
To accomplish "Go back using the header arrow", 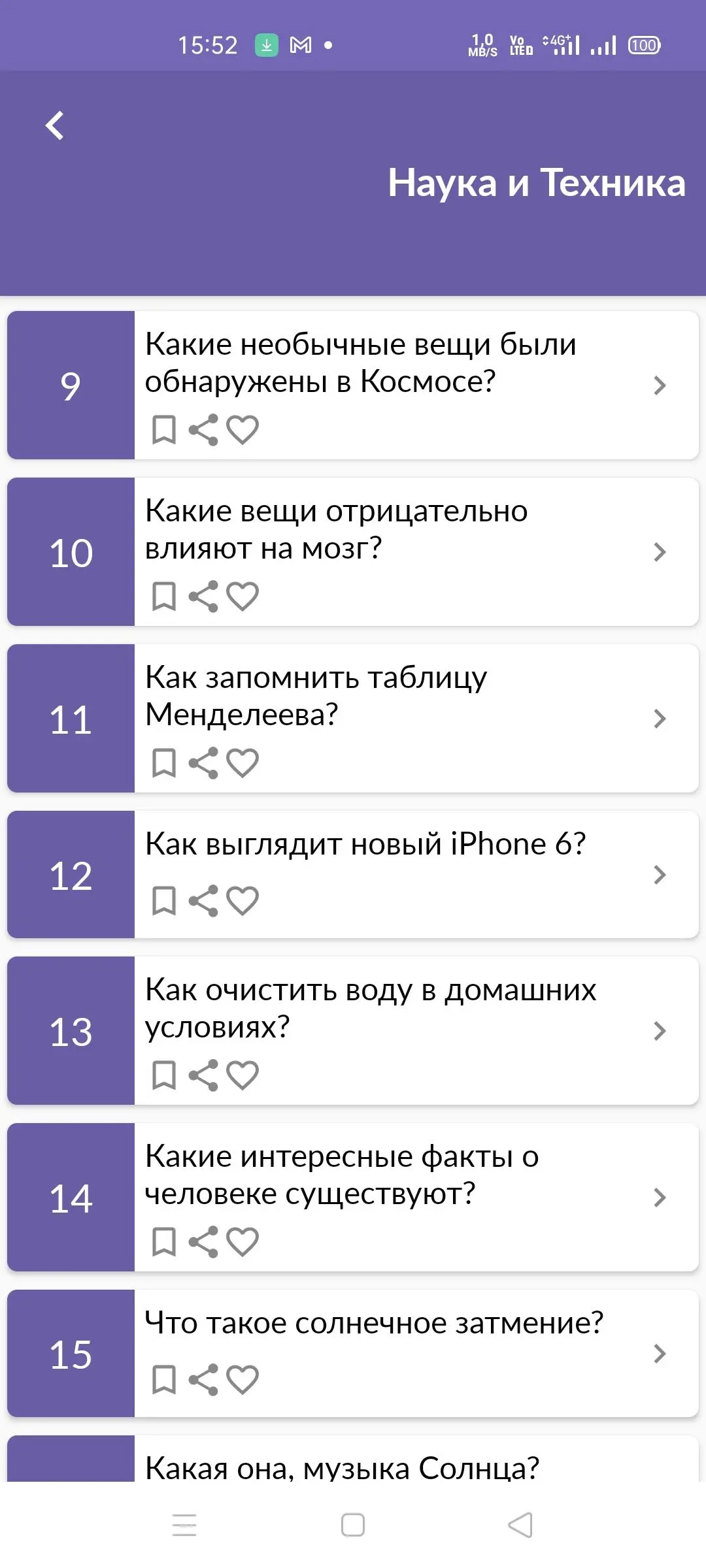I will [55, 125].
